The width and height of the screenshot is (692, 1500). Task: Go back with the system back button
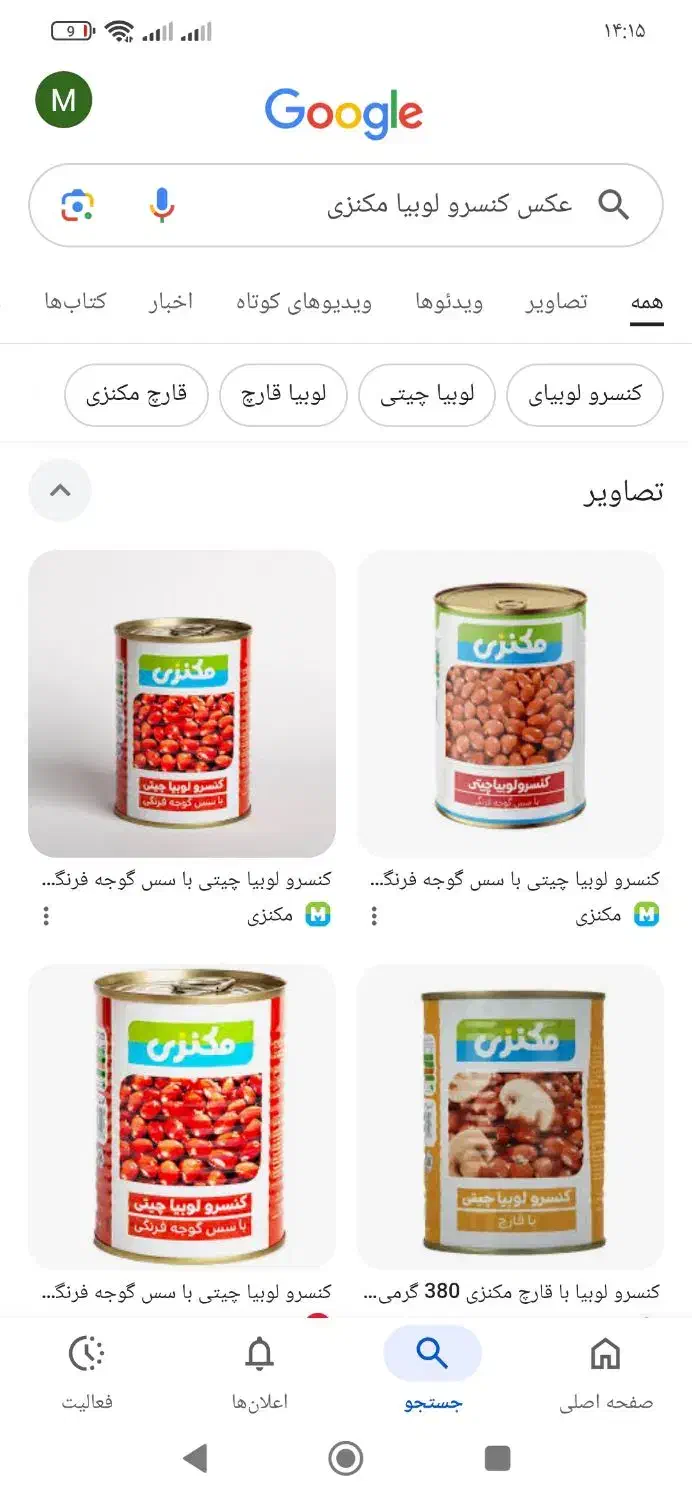tap(196, 1458)
